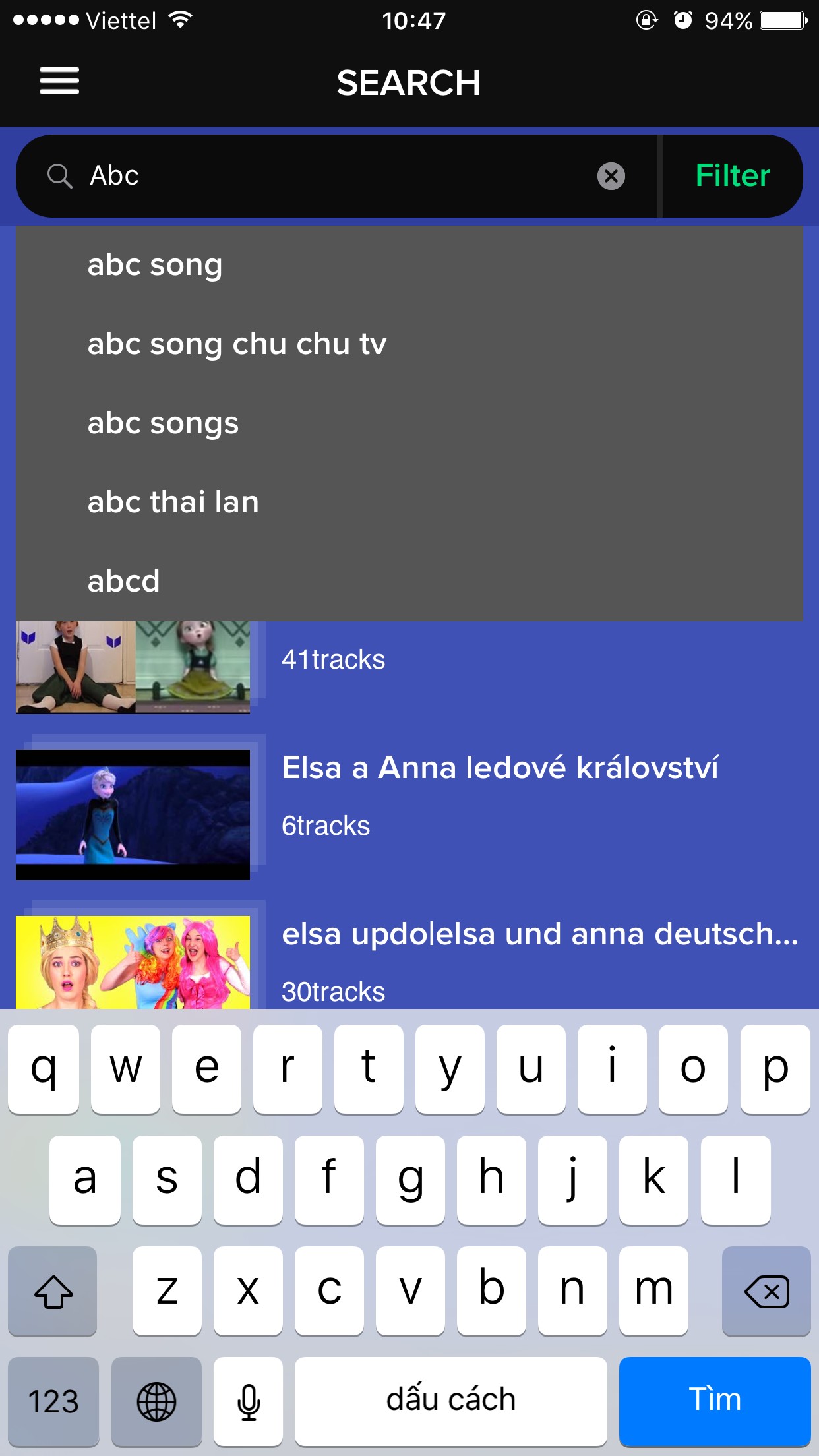Select the 'abc song' suggestion

tap(155, 265)
